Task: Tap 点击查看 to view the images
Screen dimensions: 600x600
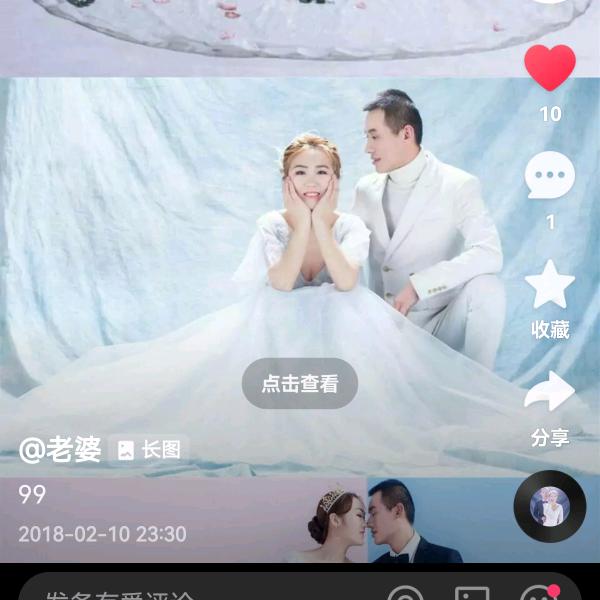Action: pyautogui.click(x=300, y=384)
